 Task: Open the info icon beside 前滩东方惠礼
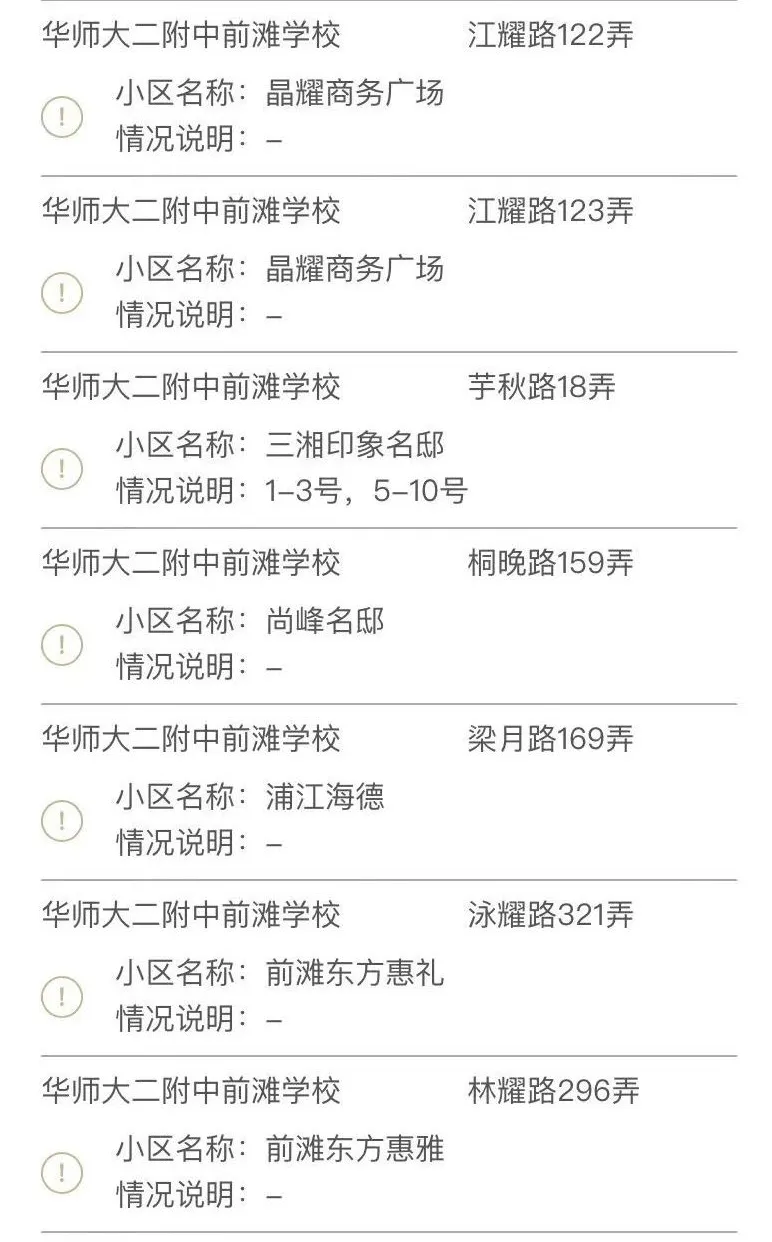point(62,997)
